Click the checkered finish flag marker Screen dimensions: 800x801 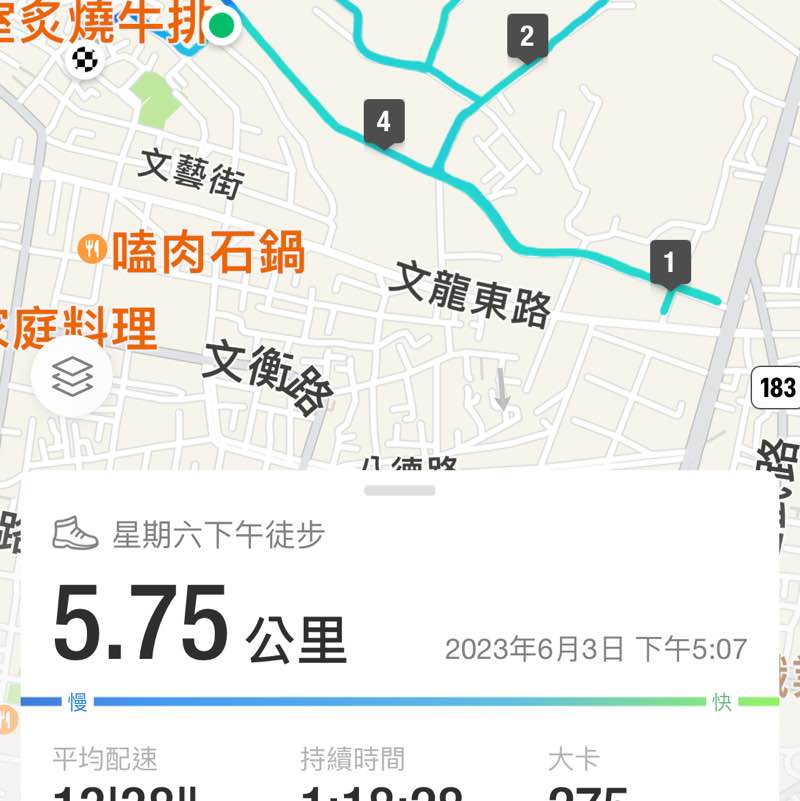point(85,62)
